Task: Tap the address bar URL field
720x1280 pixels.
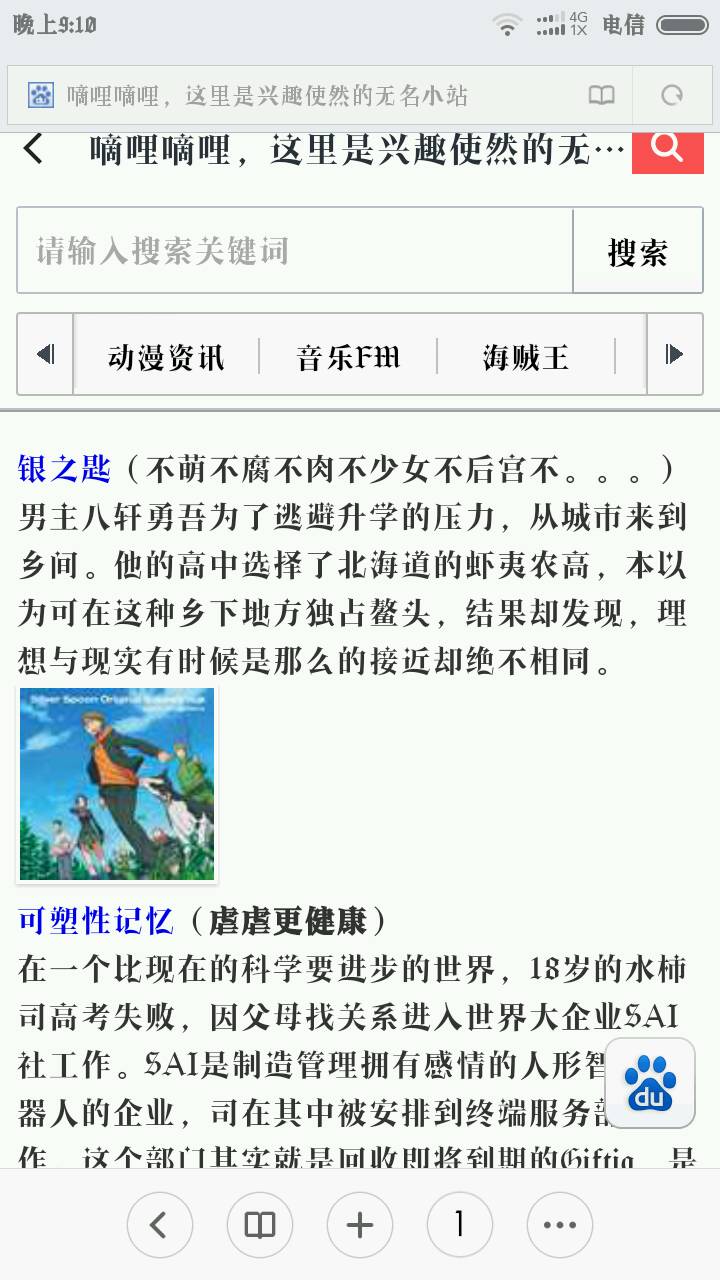Action: coord(300,95)
